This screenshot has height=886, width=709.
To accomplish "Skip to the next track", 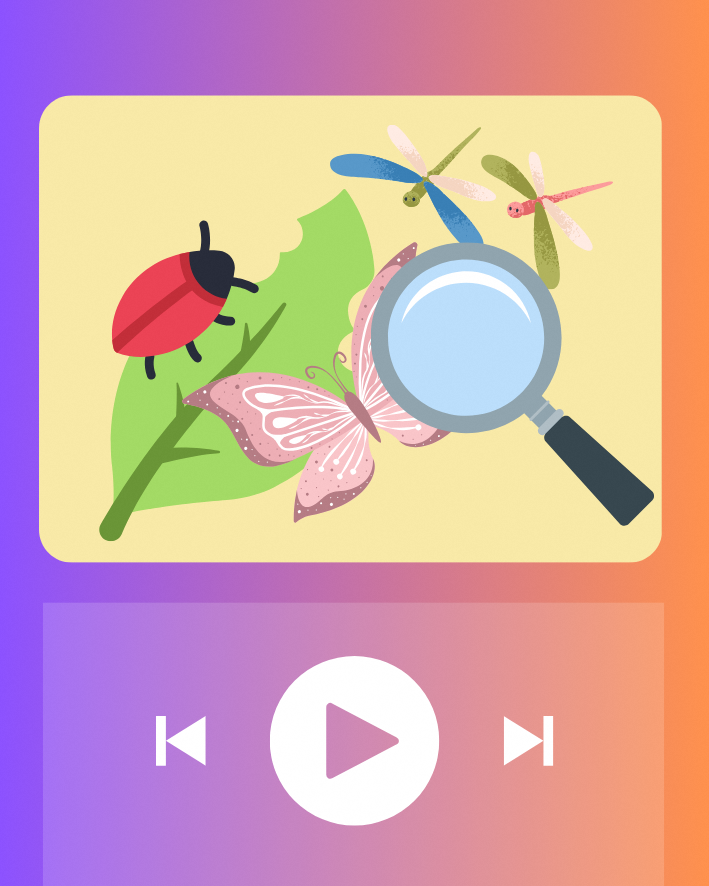I will pyautogui.click(x=528, y=741).
